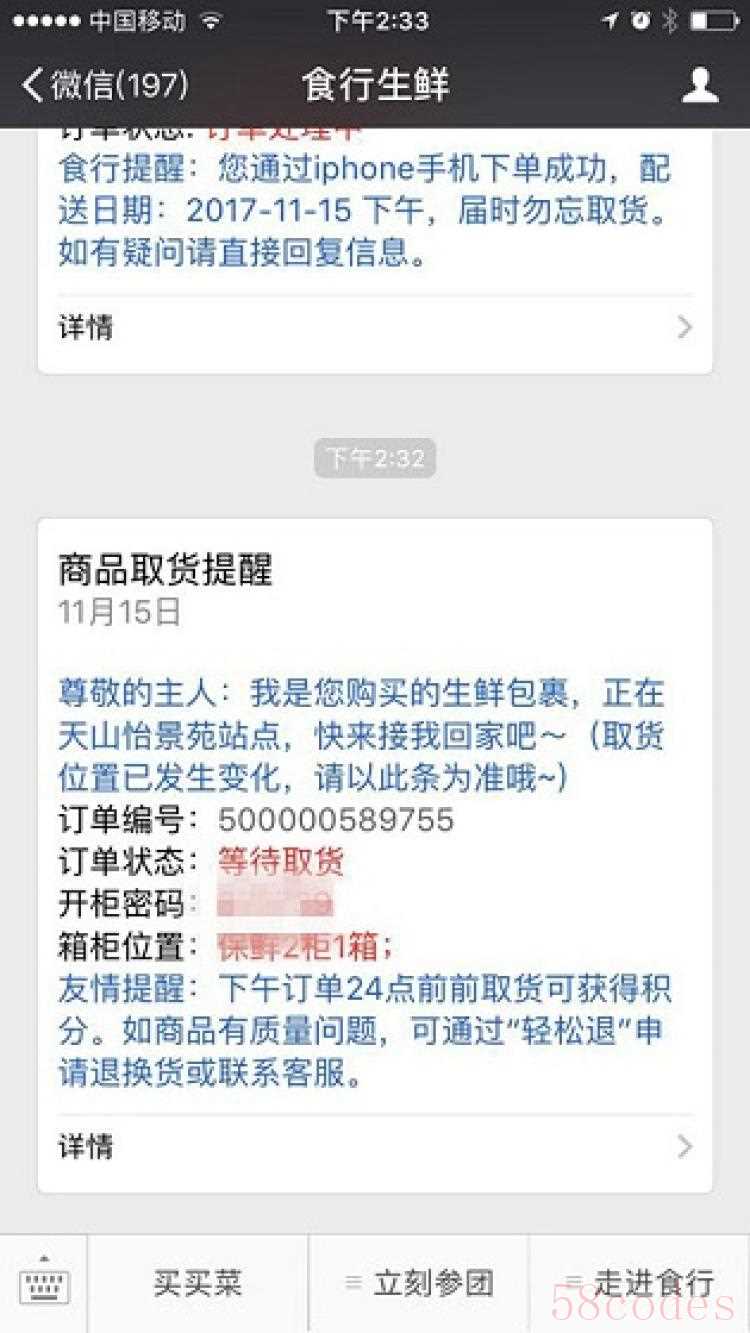Open details of the order success message

click(x=375, y=327)
